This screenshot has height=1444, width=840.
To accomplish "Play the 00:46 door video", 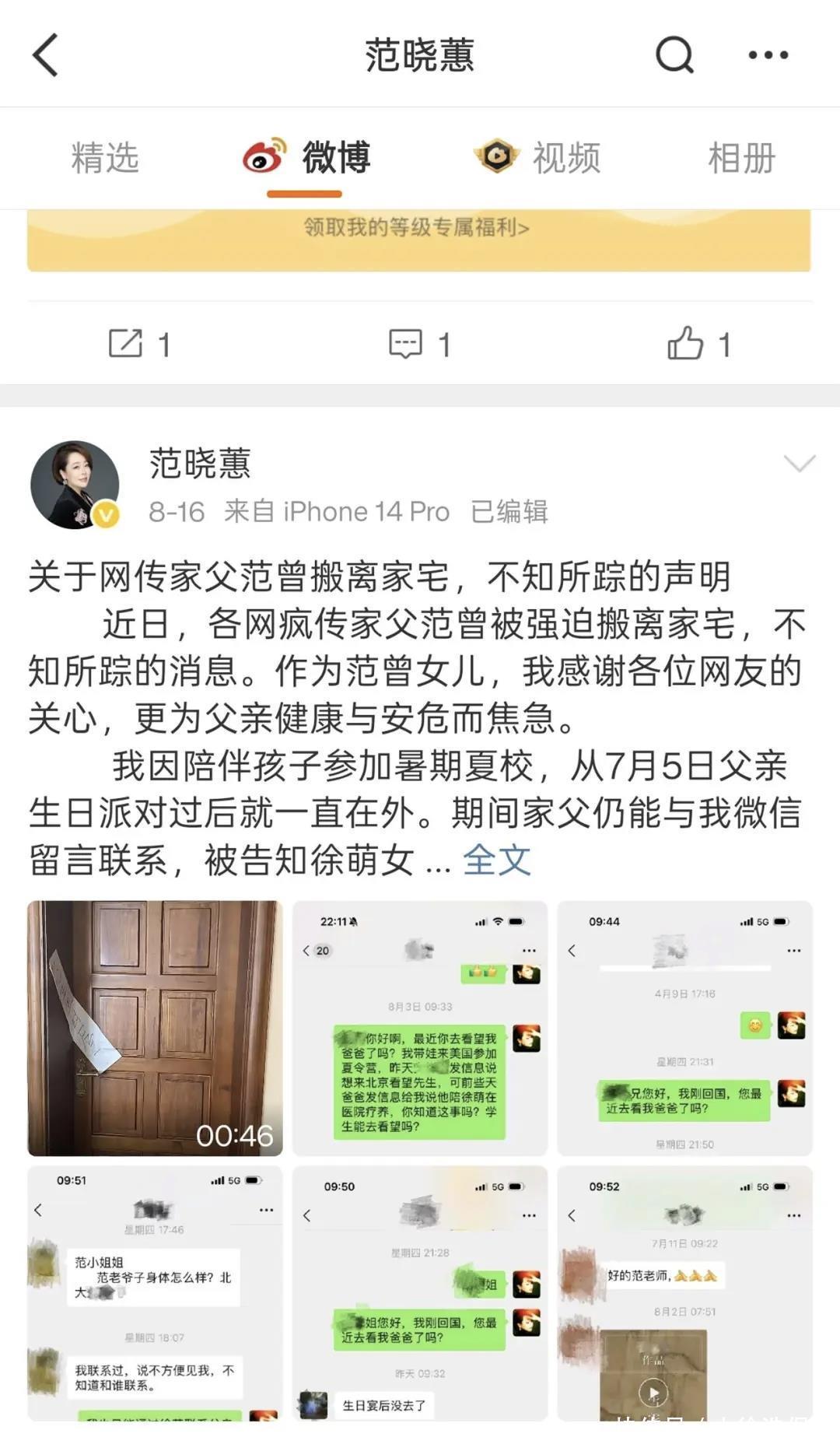I will pos(155,1028).
